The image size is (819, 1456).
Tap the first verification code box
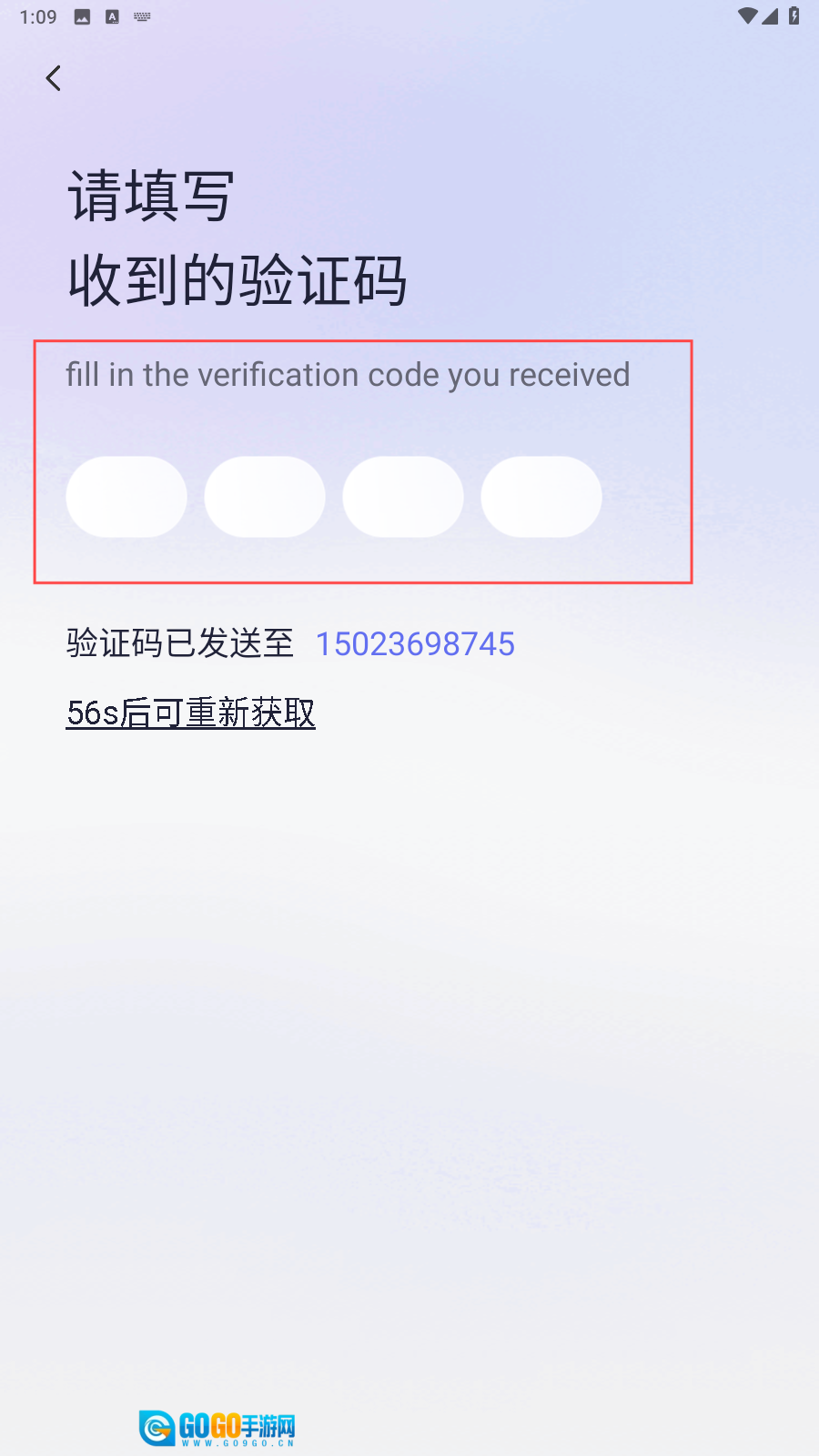coord(126,497)
